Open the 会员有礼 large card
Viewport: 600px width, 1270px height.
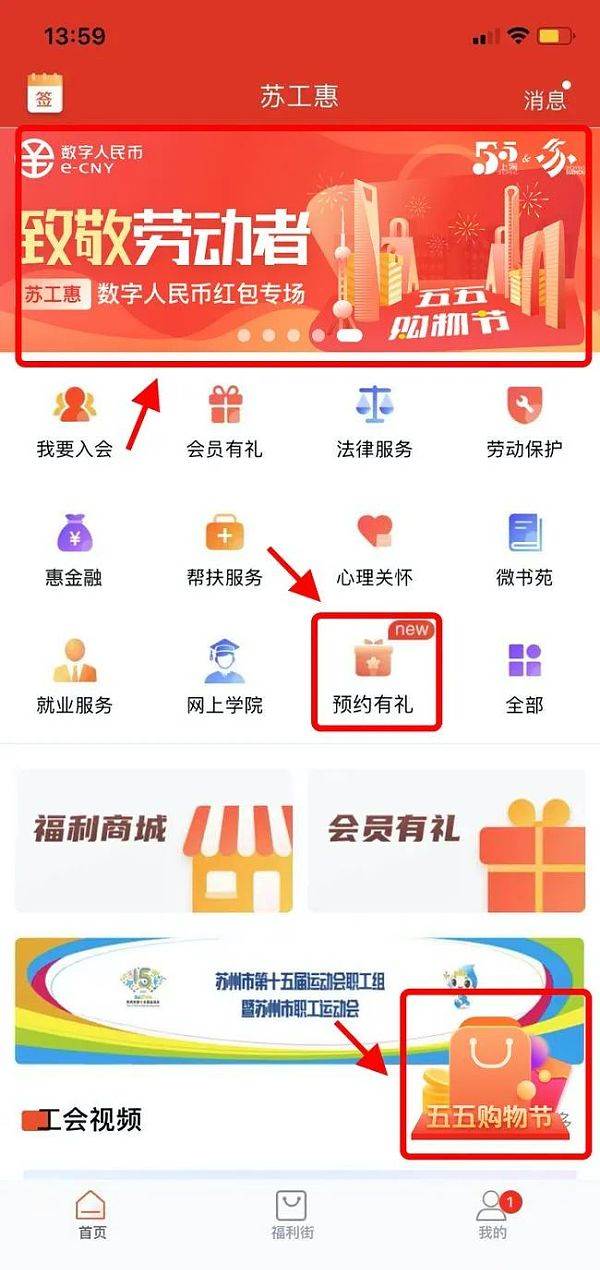pos(446,843)
